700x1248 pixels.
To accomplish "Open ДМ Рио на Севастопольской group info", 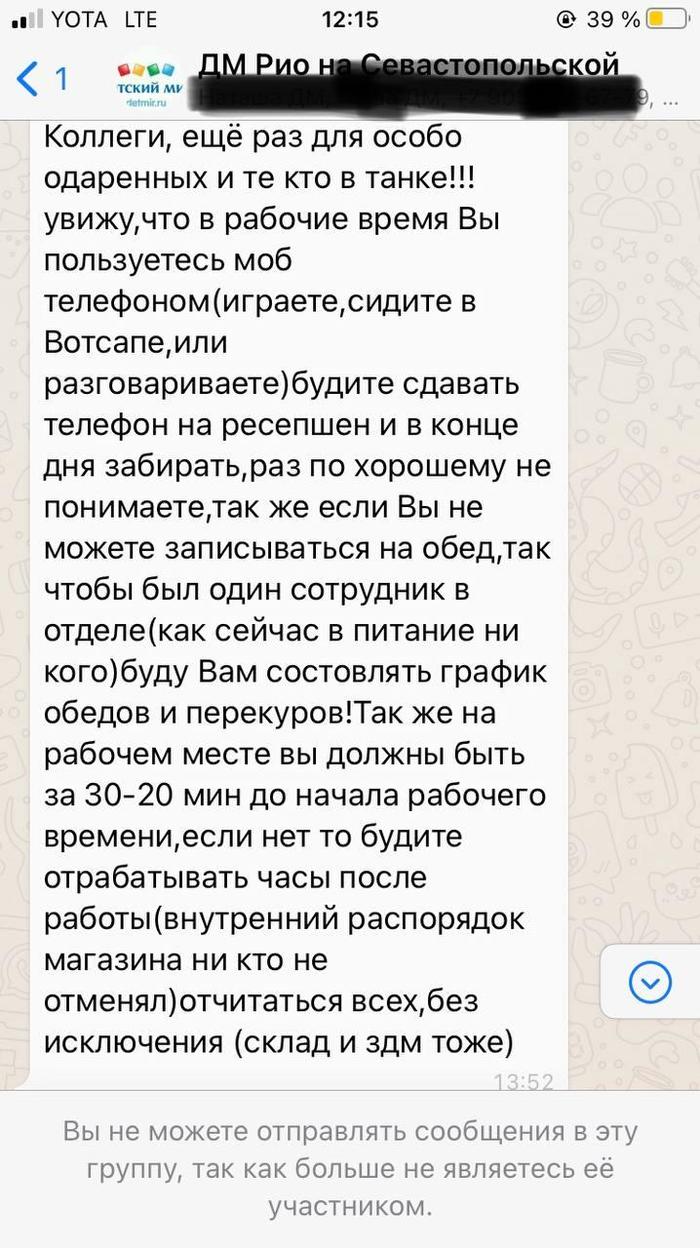I will 408,67.
